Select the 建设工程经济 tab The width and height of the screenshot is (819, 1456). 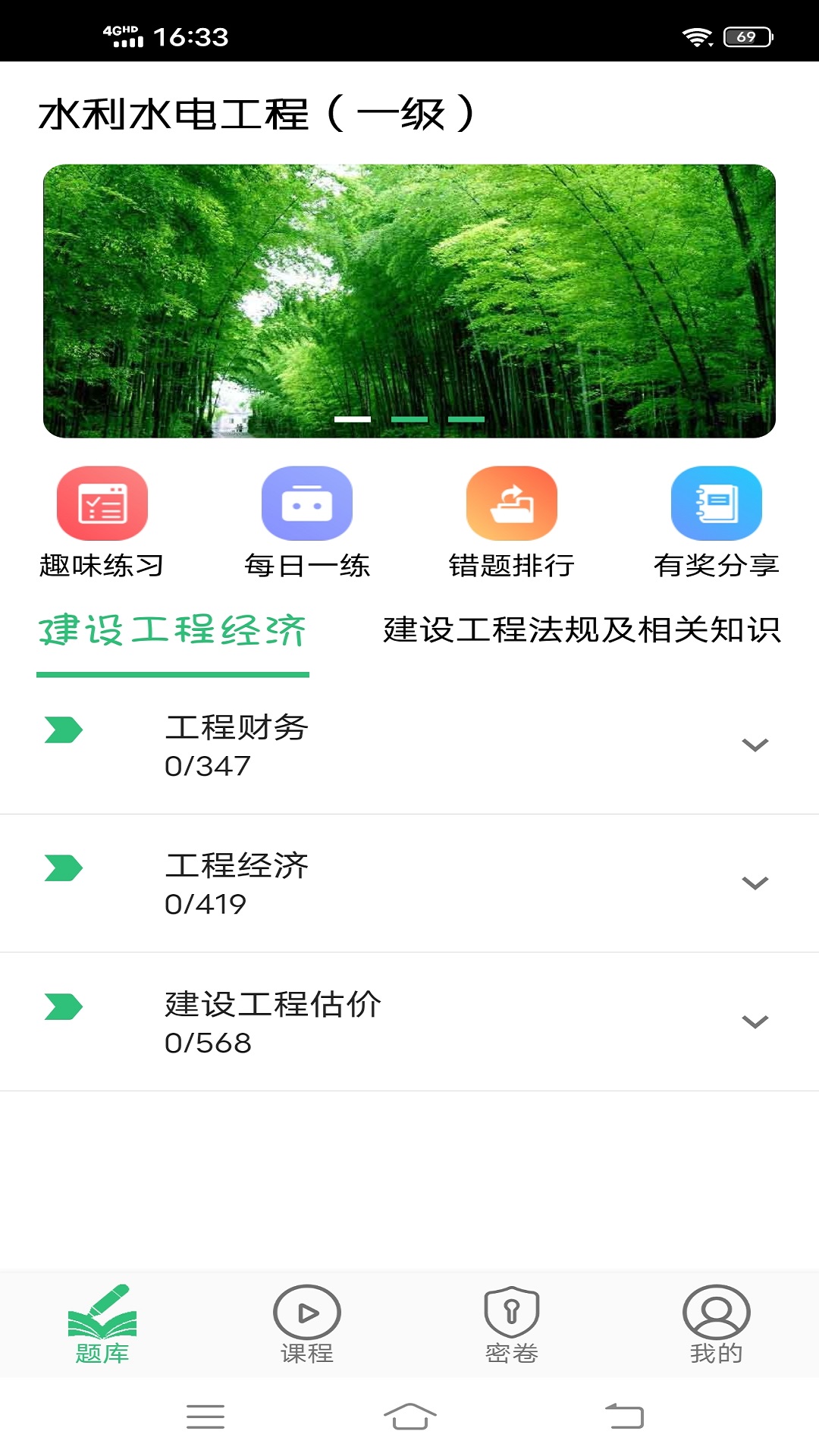coord(174,629)
